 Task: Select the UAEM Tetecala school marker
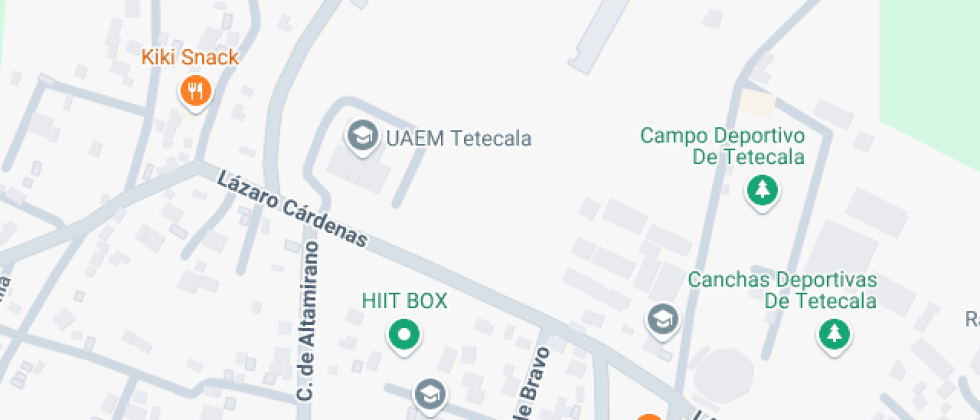coord(360,134)
